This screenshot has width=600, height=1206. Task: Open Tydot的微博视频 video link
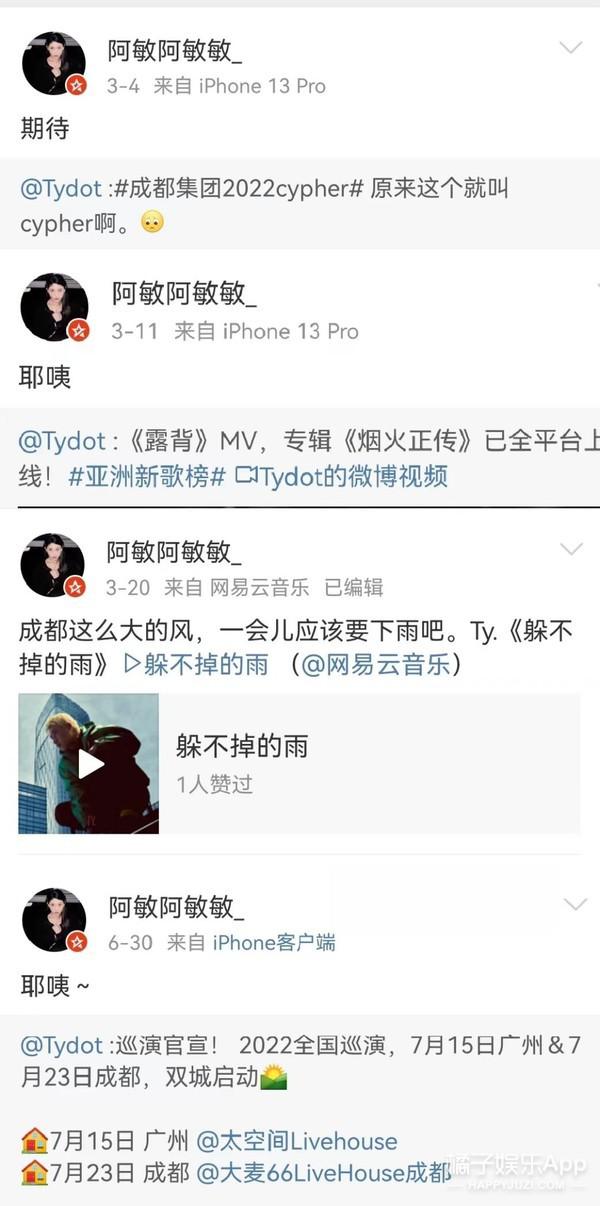(341, 477)
